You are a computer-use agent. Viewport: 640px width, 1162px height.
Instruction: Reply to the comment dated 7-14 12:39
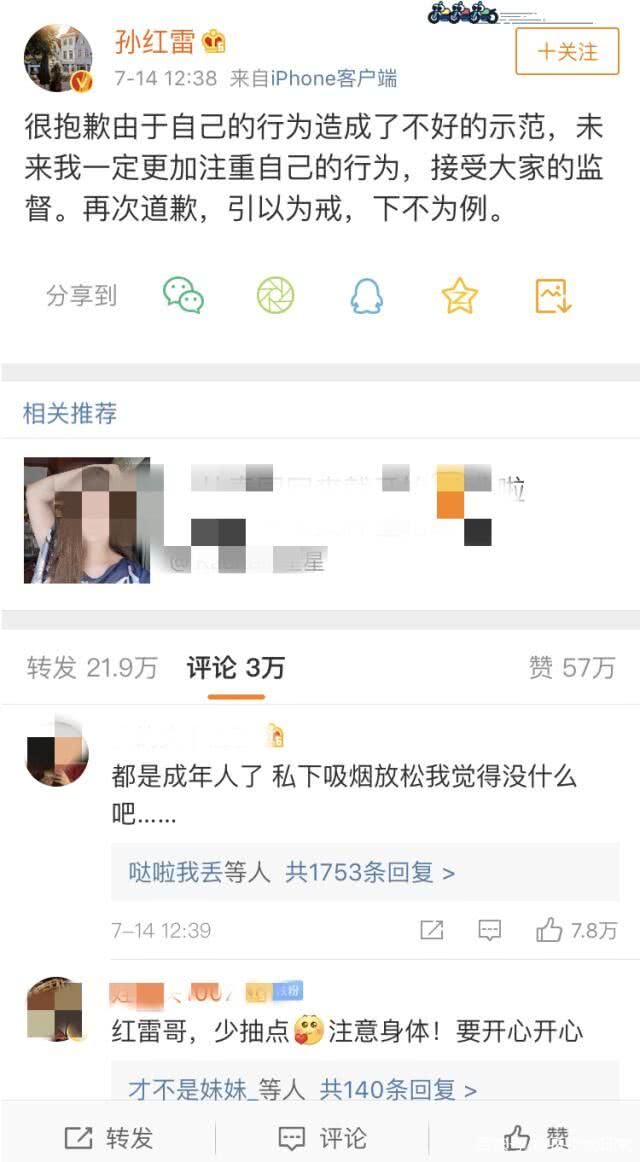coord(489,930)
